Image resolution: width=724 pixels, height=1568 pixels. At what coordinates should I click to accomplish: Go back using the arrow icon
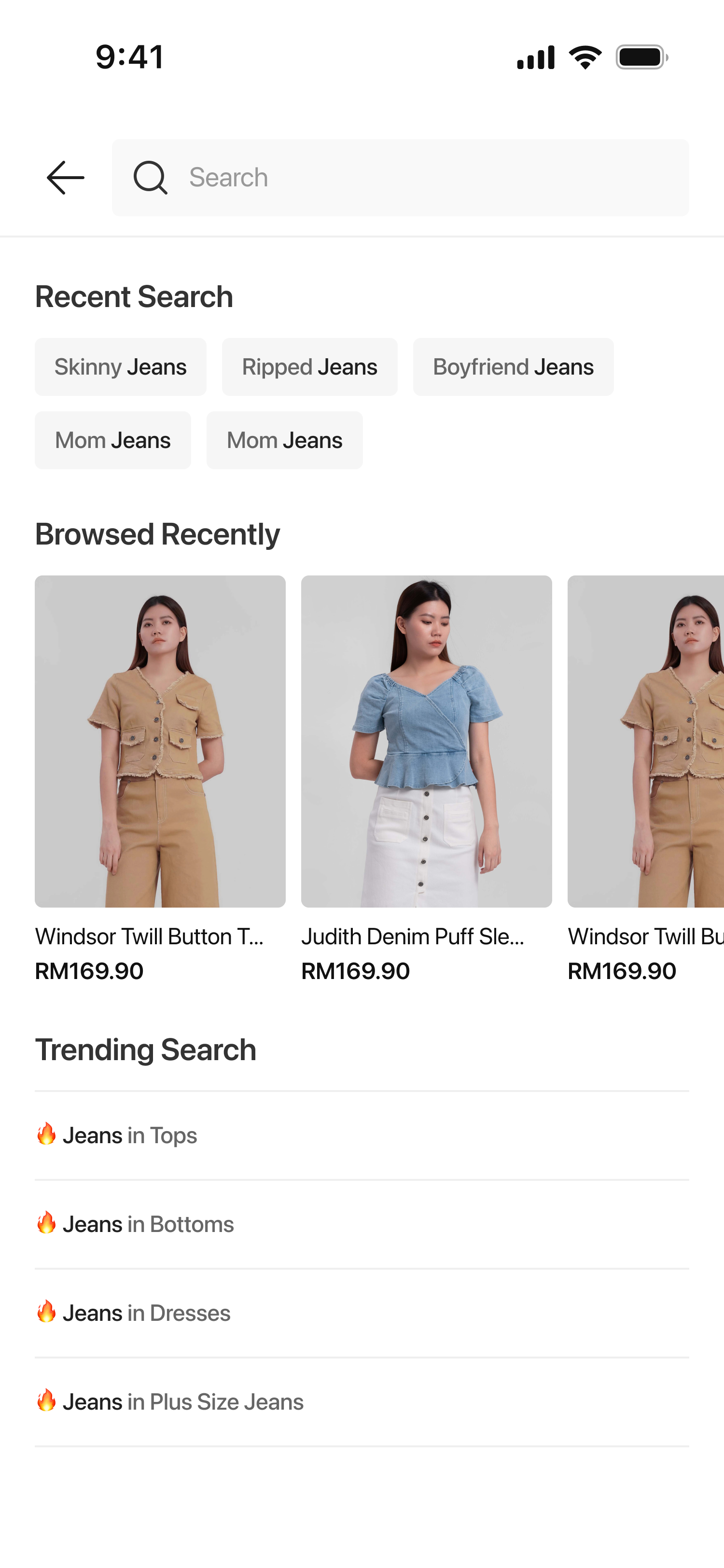(x=65, y=178)
